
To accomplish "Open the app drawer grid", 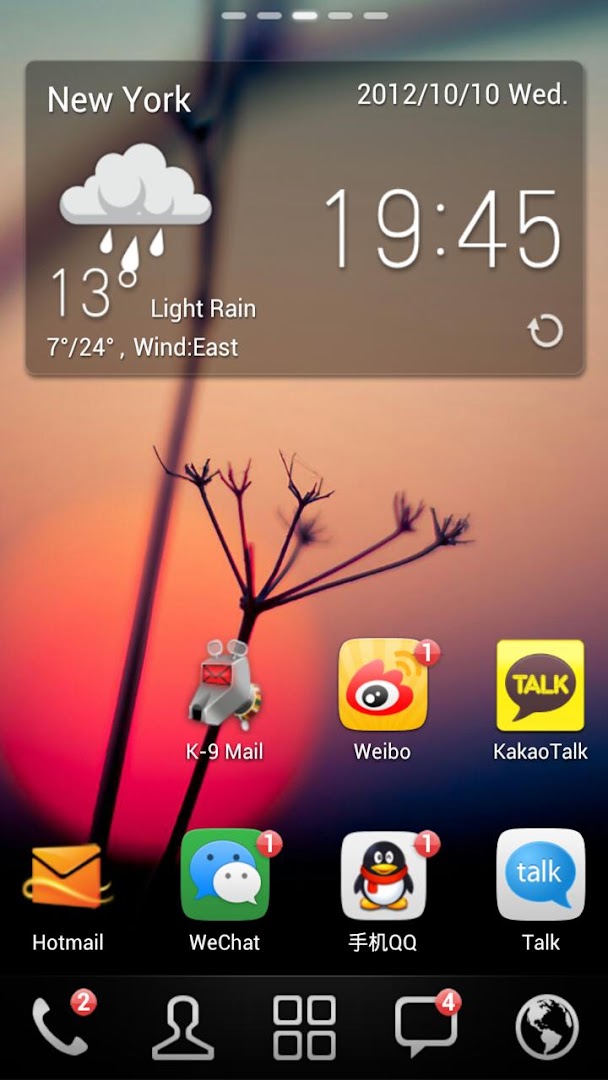I will [x=304, y=1028].
